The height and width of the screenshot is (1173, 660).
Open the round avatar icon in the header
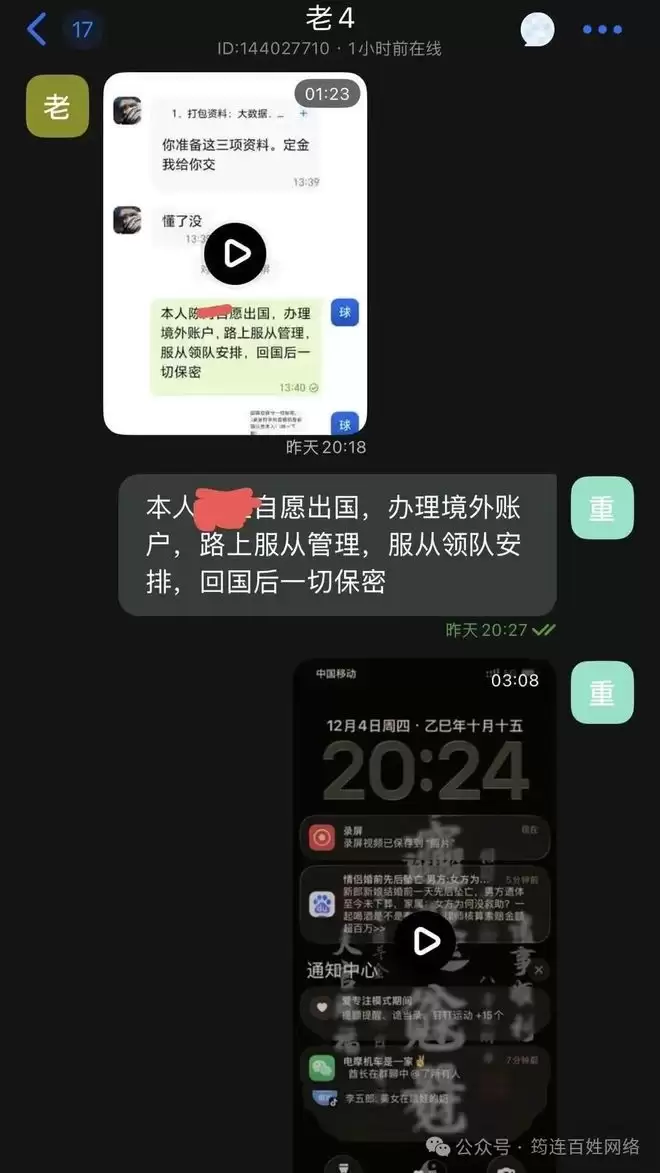537,30
